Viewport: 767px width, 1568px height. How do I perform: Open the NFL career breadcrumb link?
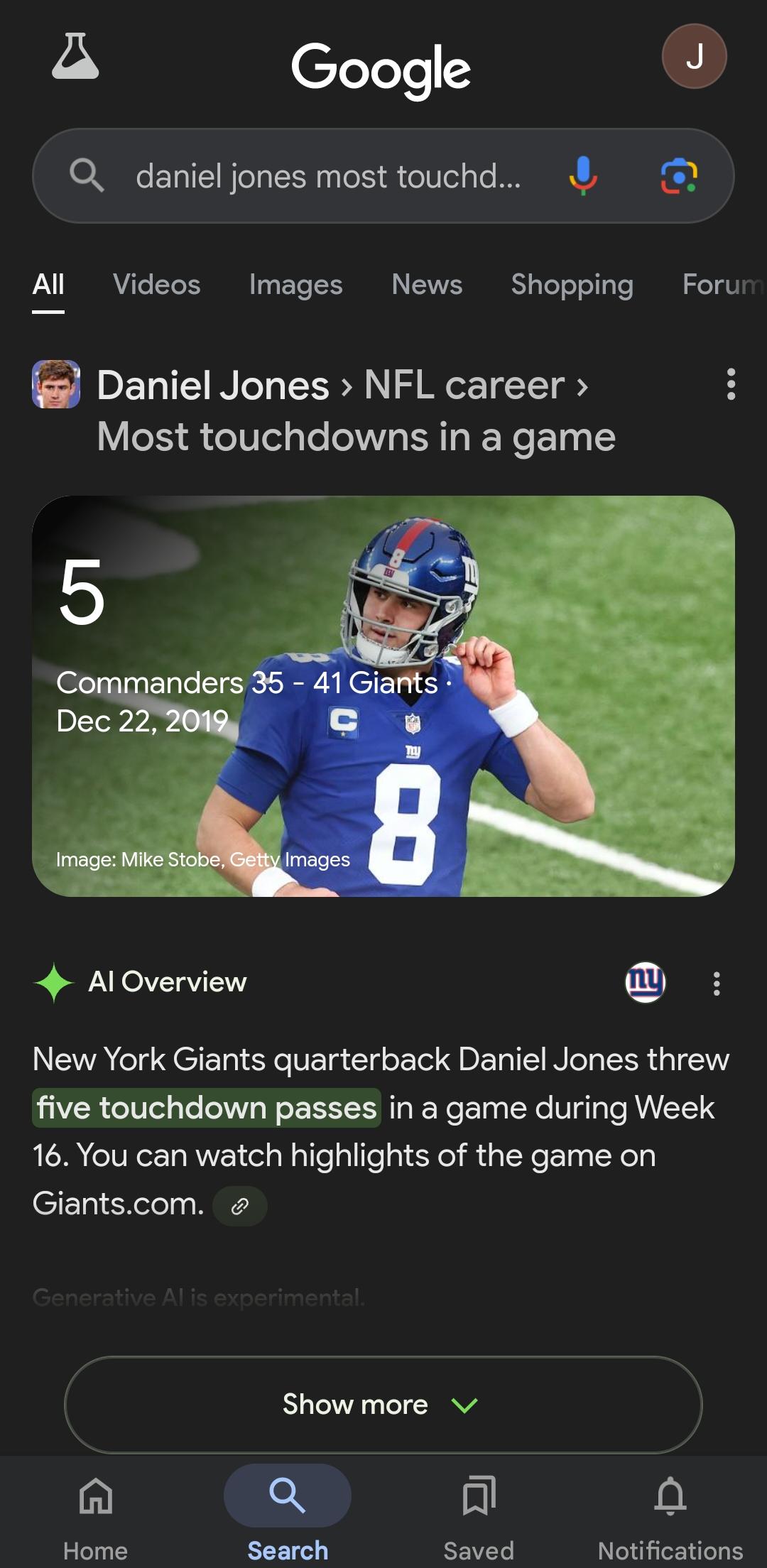[x=464, y=386]
